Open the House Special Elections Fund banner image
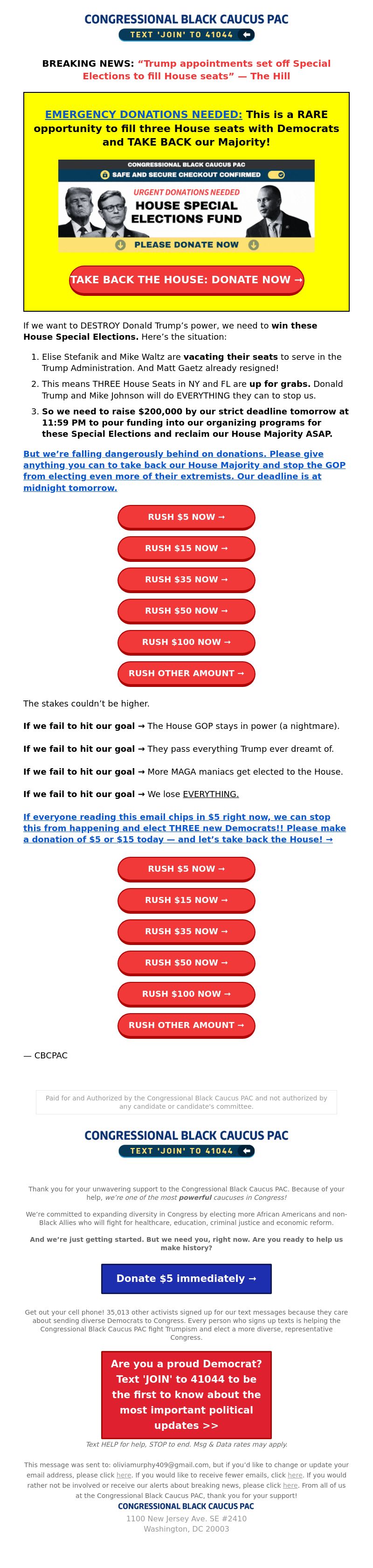 point(186,206)
